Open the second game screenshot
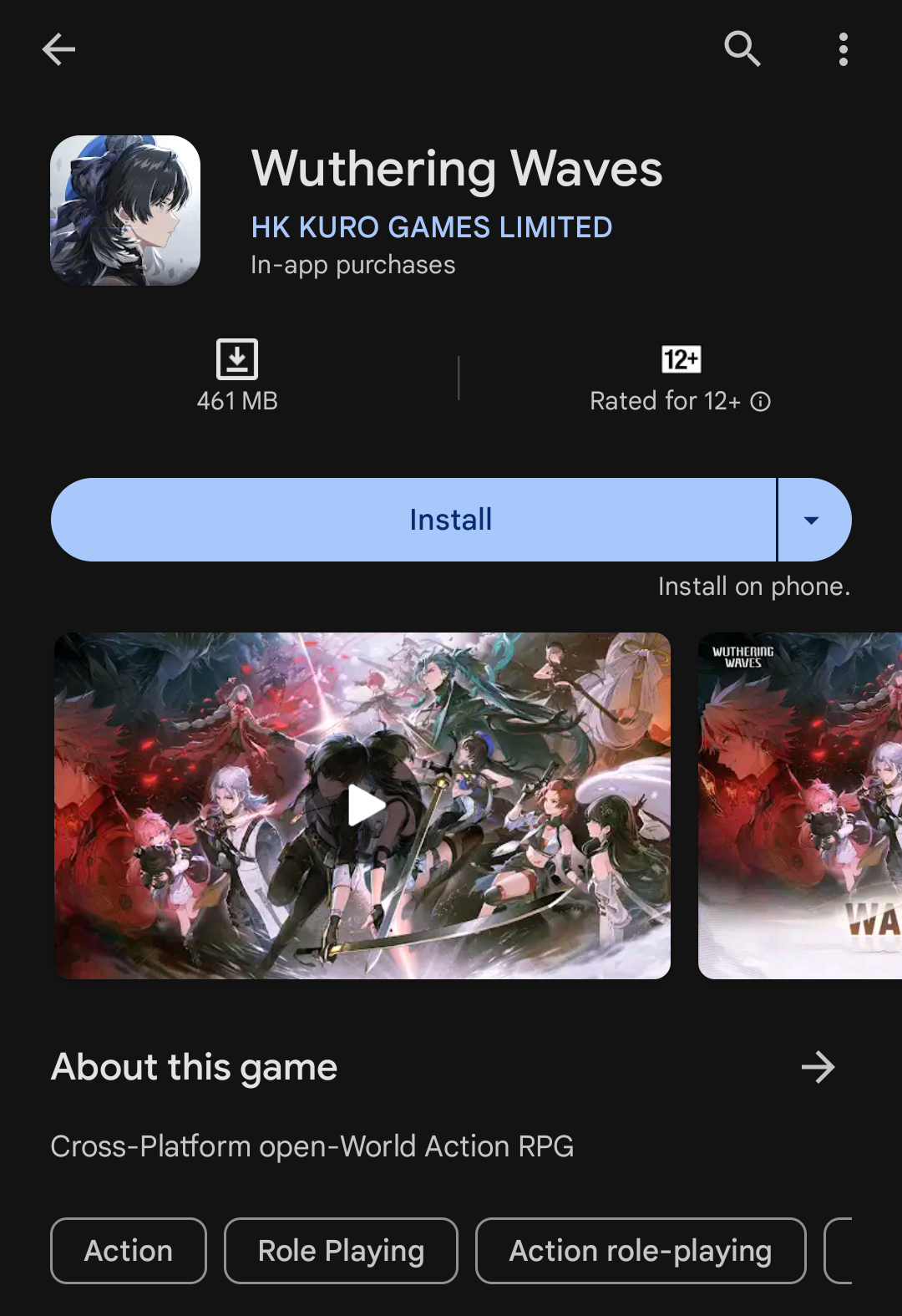The image size is (902, 1316). click(x=800, y=805)
